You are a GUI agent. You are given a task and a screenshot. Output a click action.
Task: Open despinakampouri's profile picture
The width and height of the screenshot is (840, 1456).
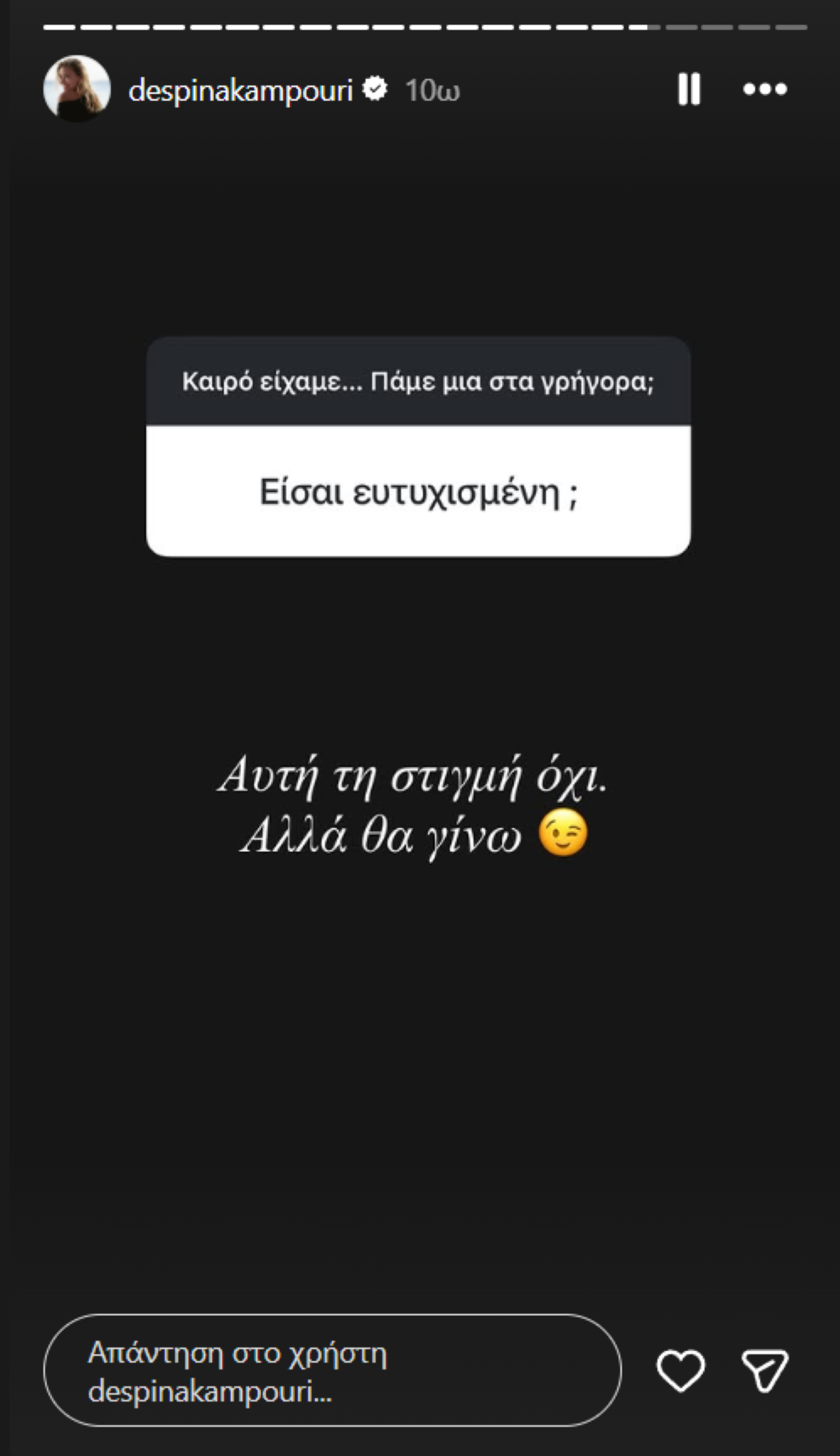point(76,89)
